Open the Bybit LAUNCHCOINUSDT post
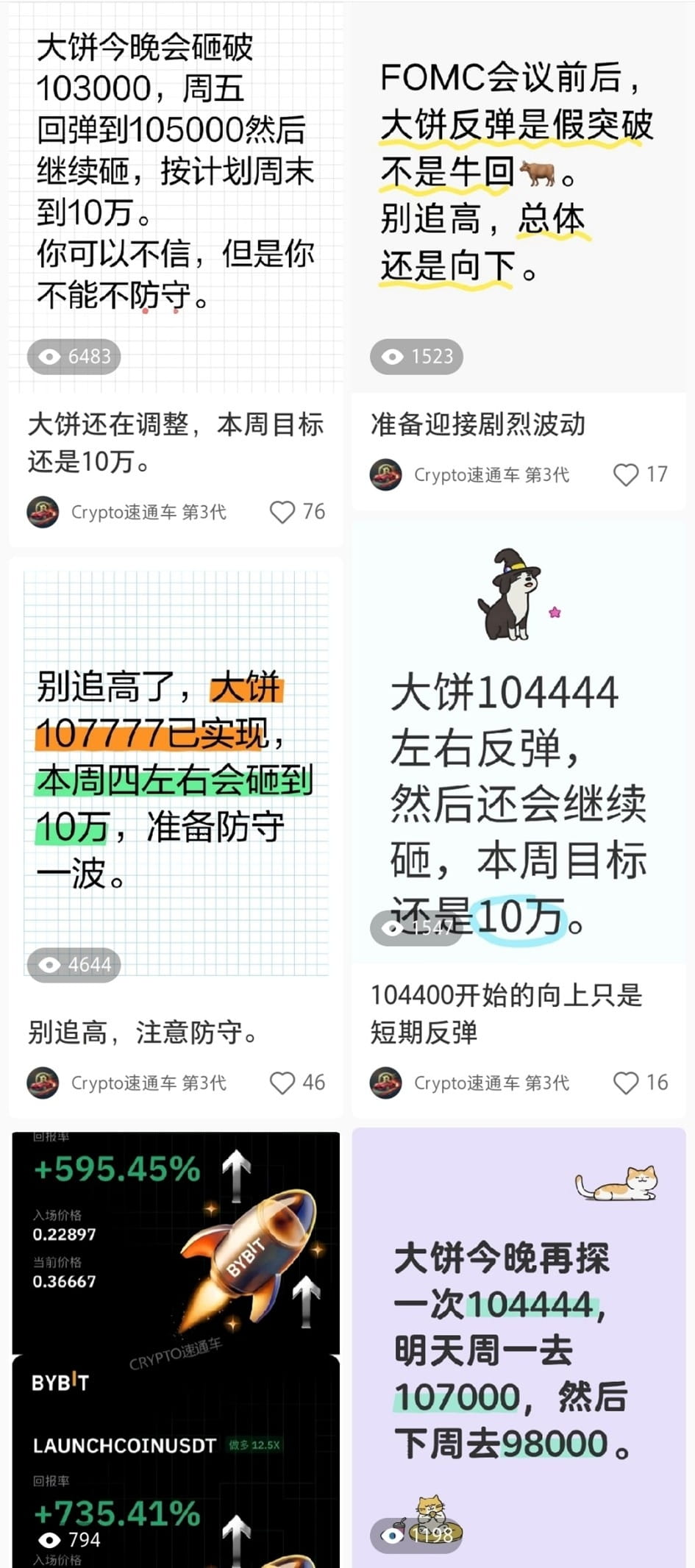 pyautogui.click(x=176, y=1350)
